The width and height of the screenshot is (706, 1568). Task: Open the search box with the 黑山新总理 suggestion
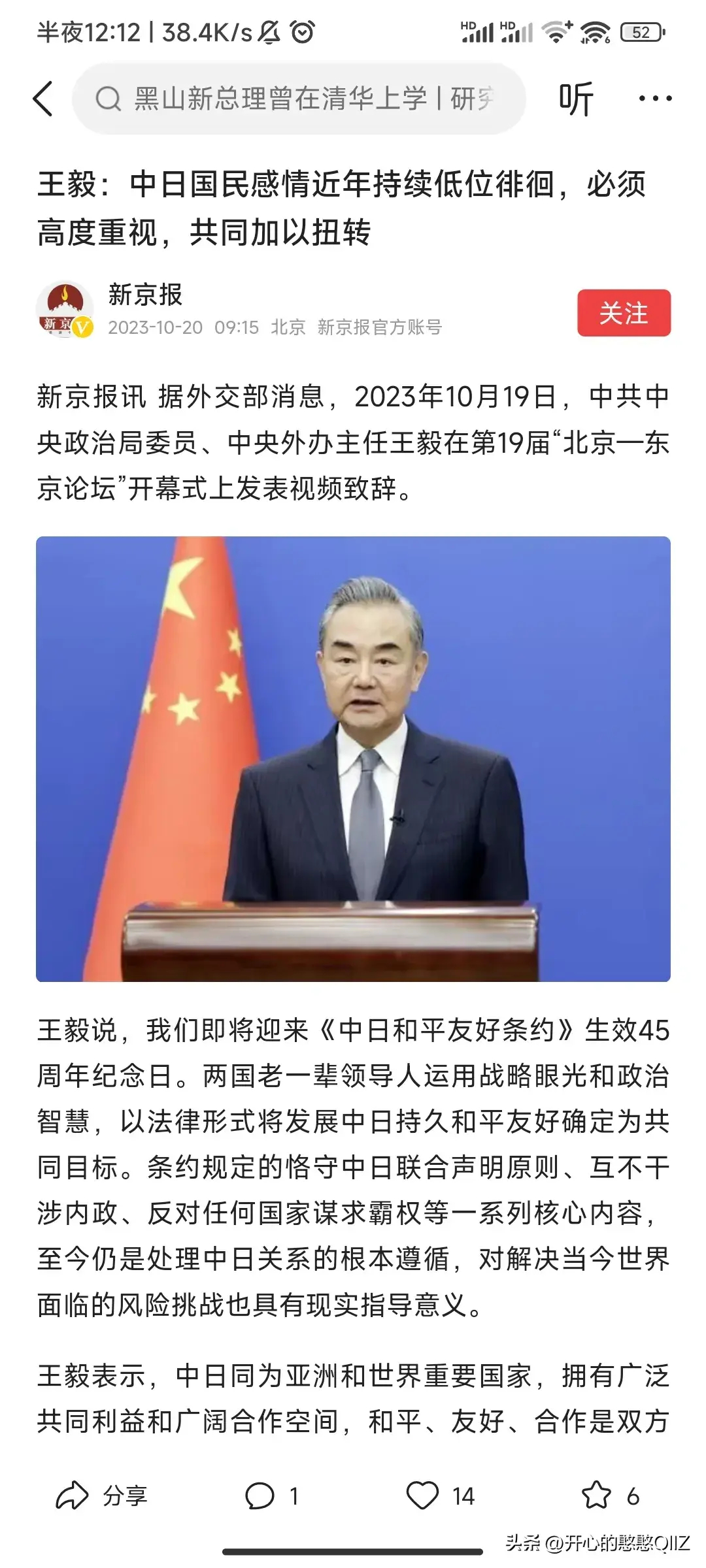click(x=299, y=99)
